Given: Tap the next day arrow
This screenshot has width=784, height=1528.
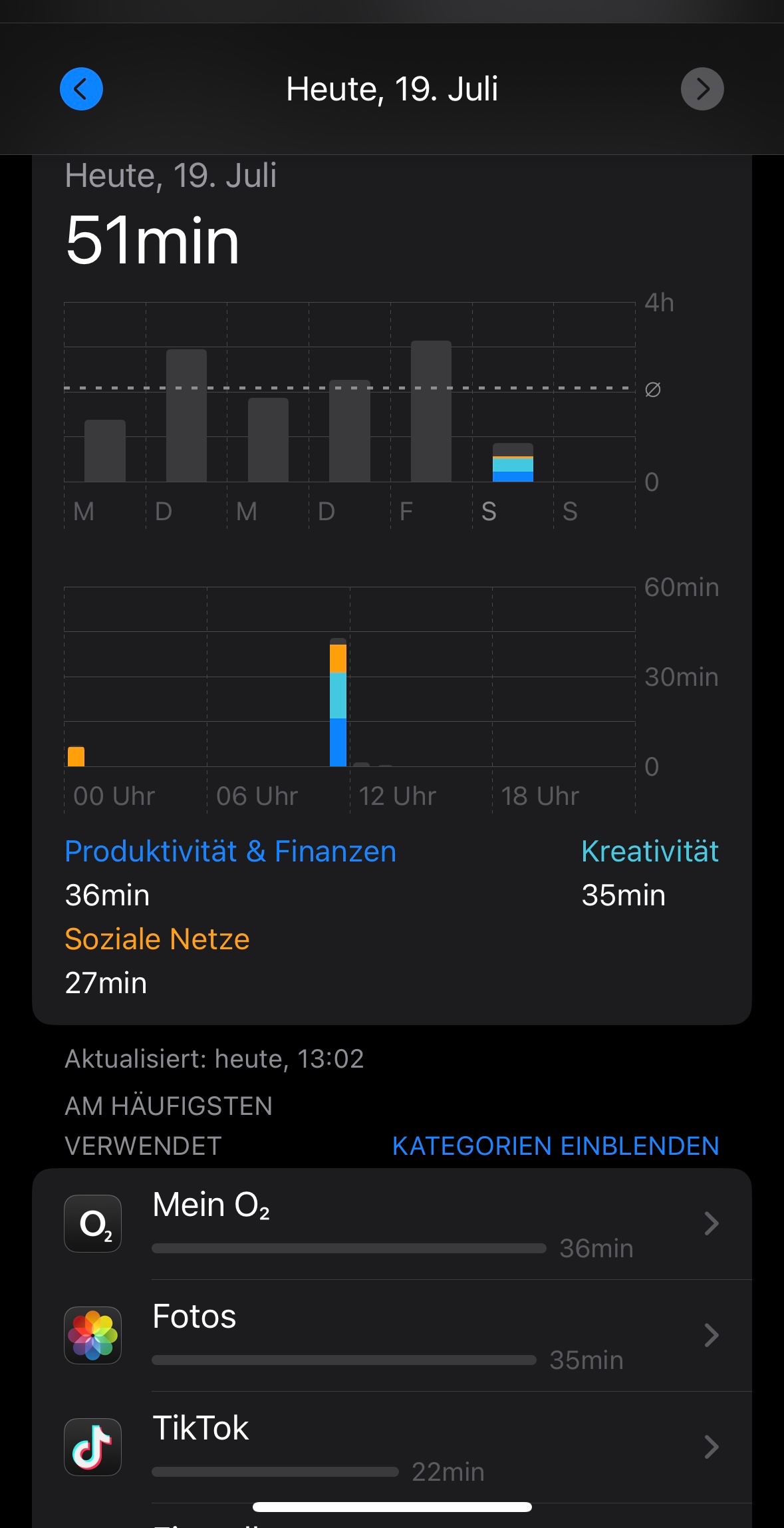Looking at the screenshot, I should (702, 89).
